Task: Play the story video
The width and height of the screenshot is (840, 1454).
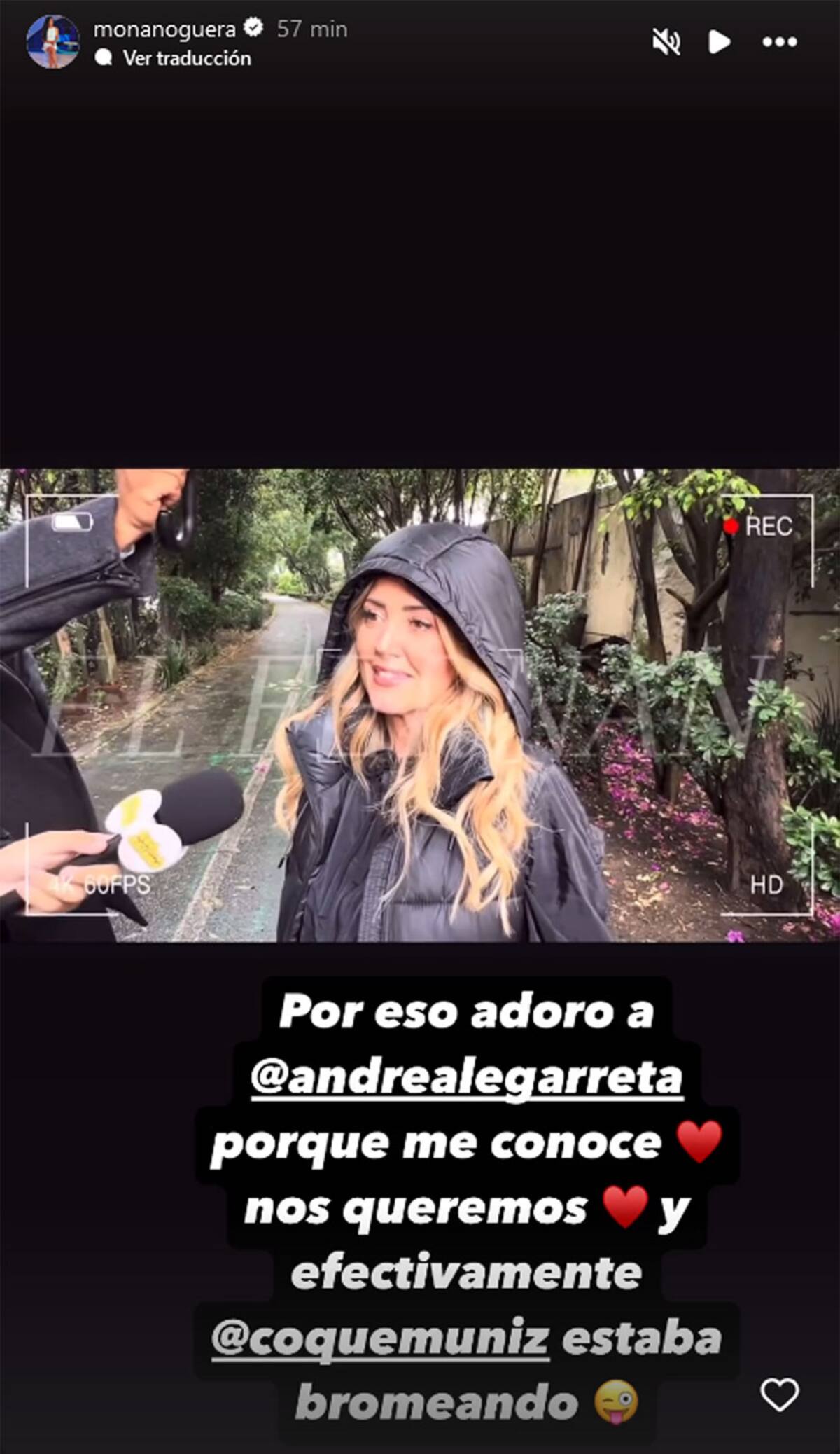Action: pyautogui.click(x=719, y=42)
